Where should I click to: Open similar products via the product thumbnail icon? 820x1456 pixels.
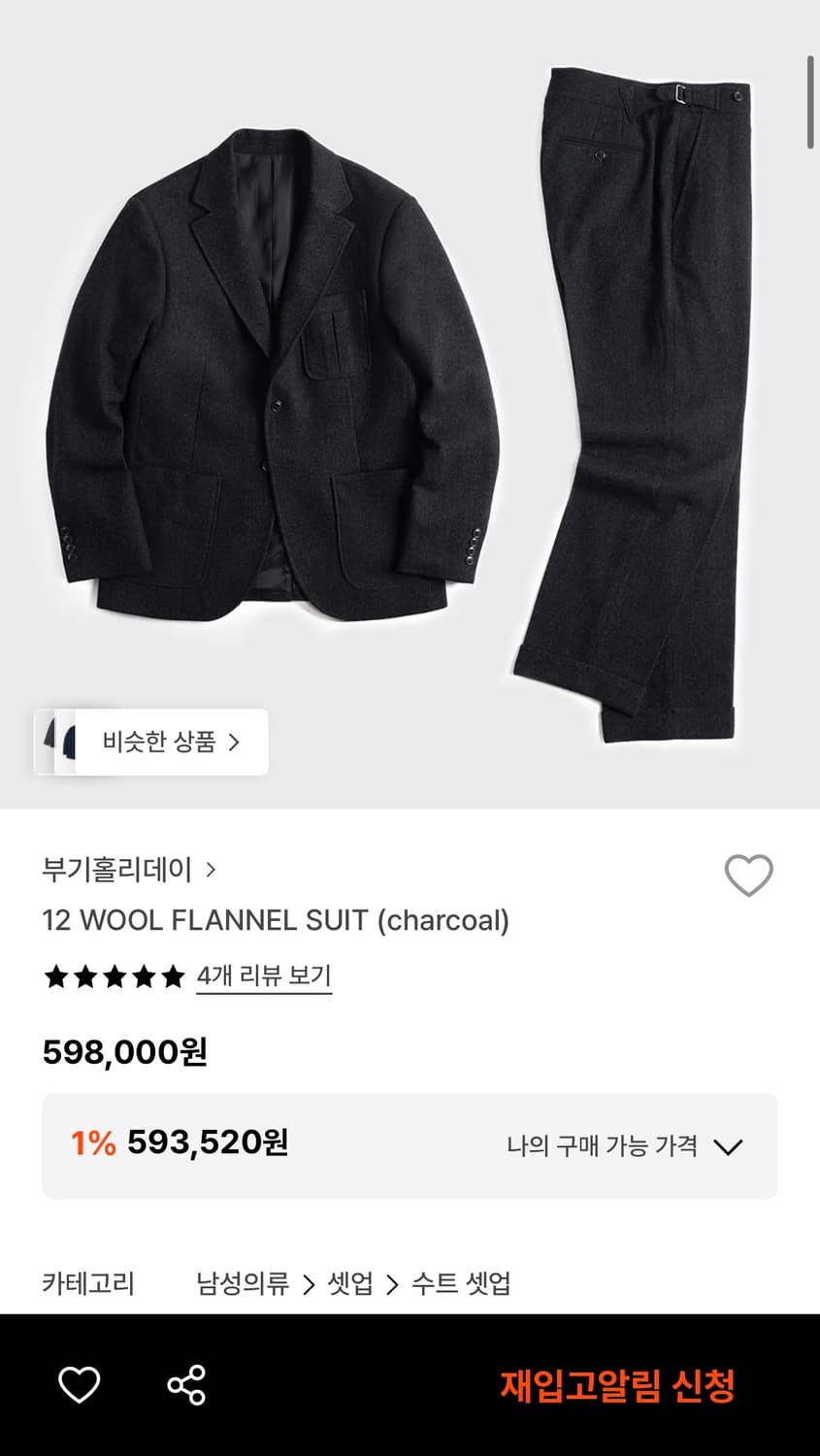click(58, 743)
